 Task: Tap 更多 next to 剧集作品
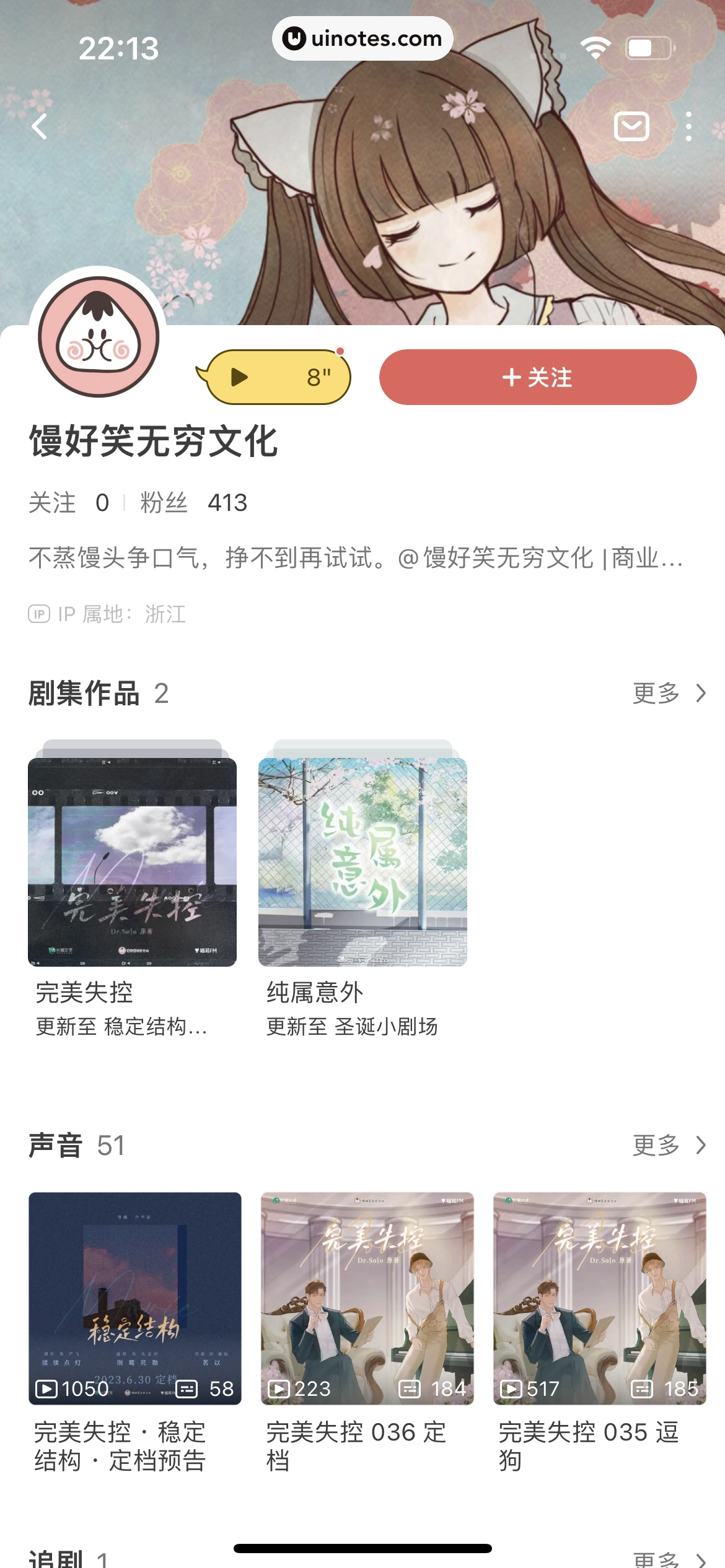point(669,694)
